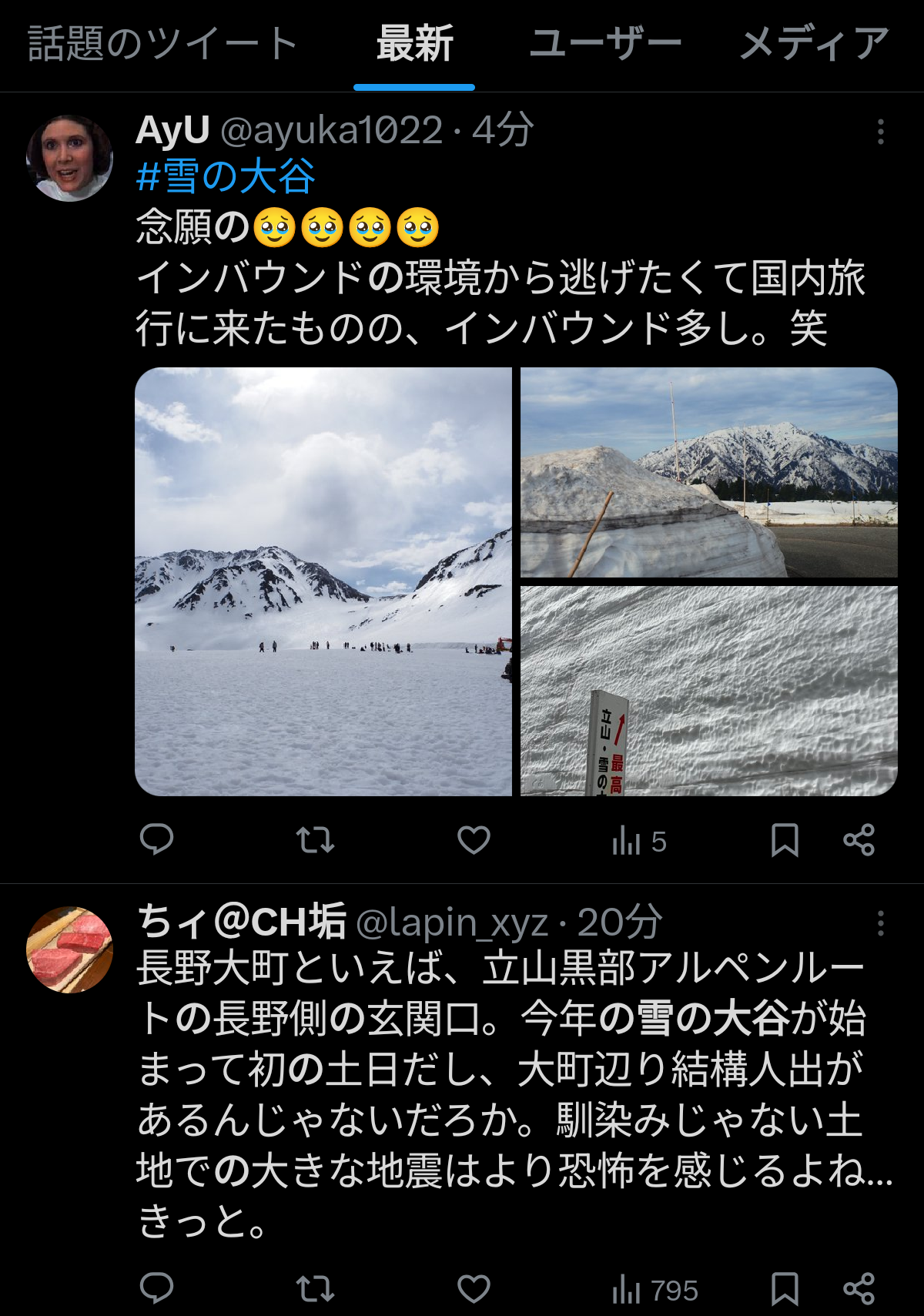Open ちィ@CH垢's profile picture
This screenshot has width=924, height=1316.
(x=70, y=949)
